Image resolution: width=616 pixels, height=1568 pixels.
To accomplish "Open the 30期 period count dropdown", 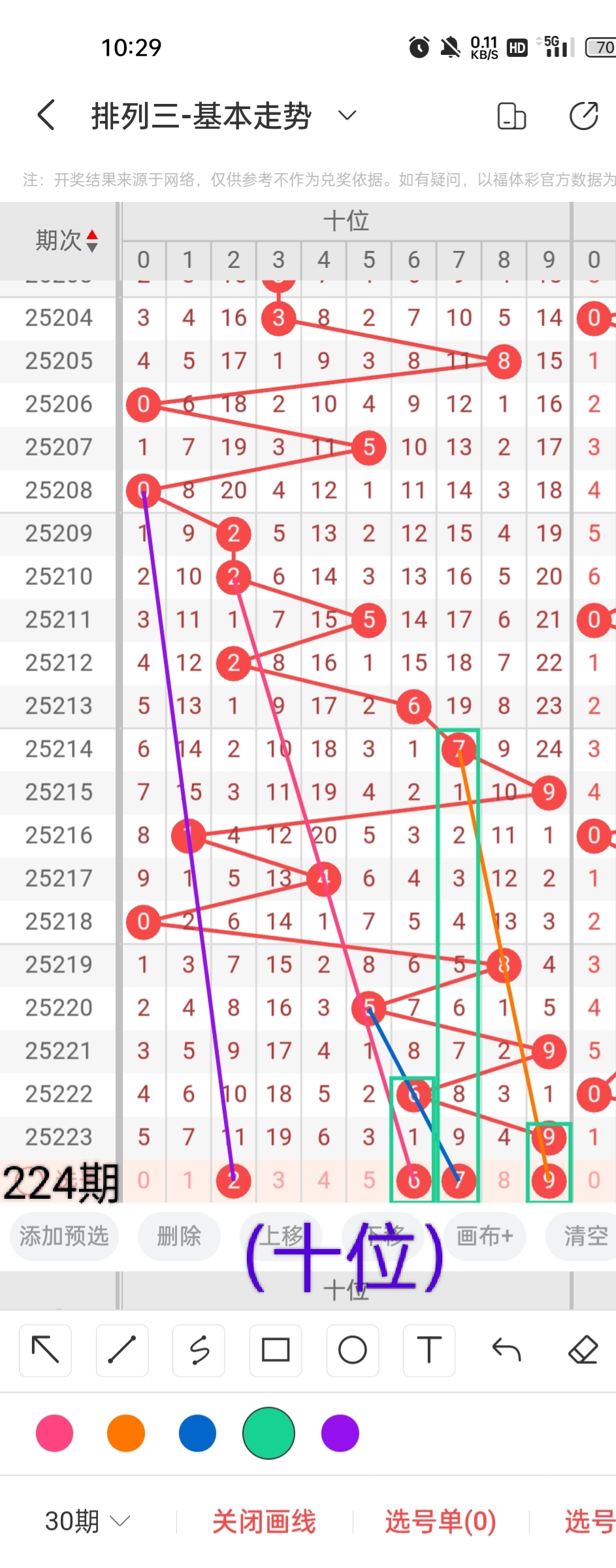I will point(87,1521).
